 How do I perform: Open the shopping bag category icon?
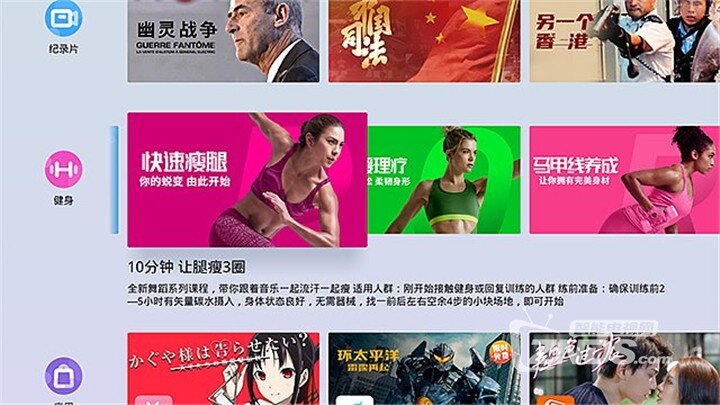[64, 378]
